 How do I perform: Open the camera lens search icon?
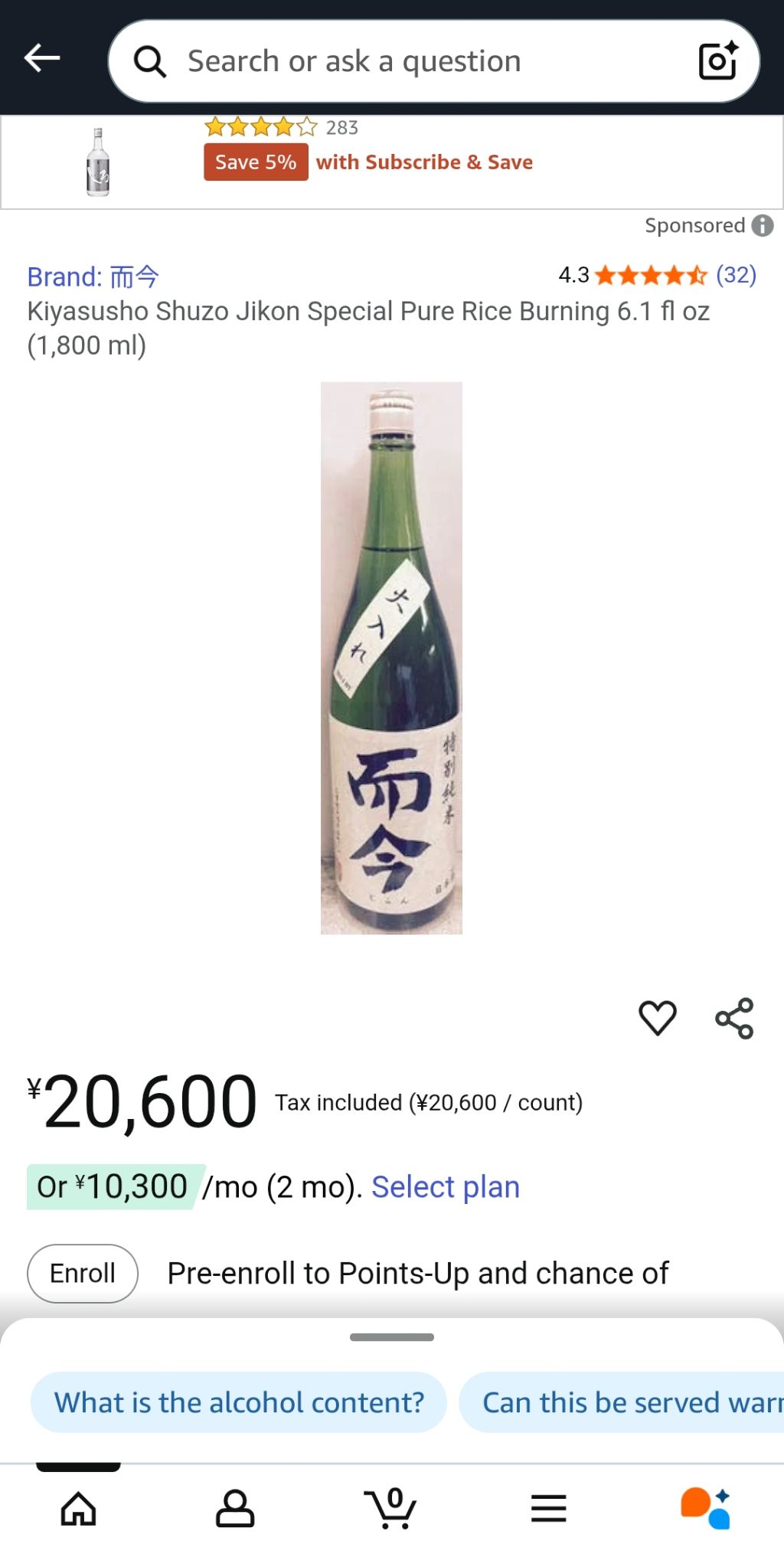[718, 61]
